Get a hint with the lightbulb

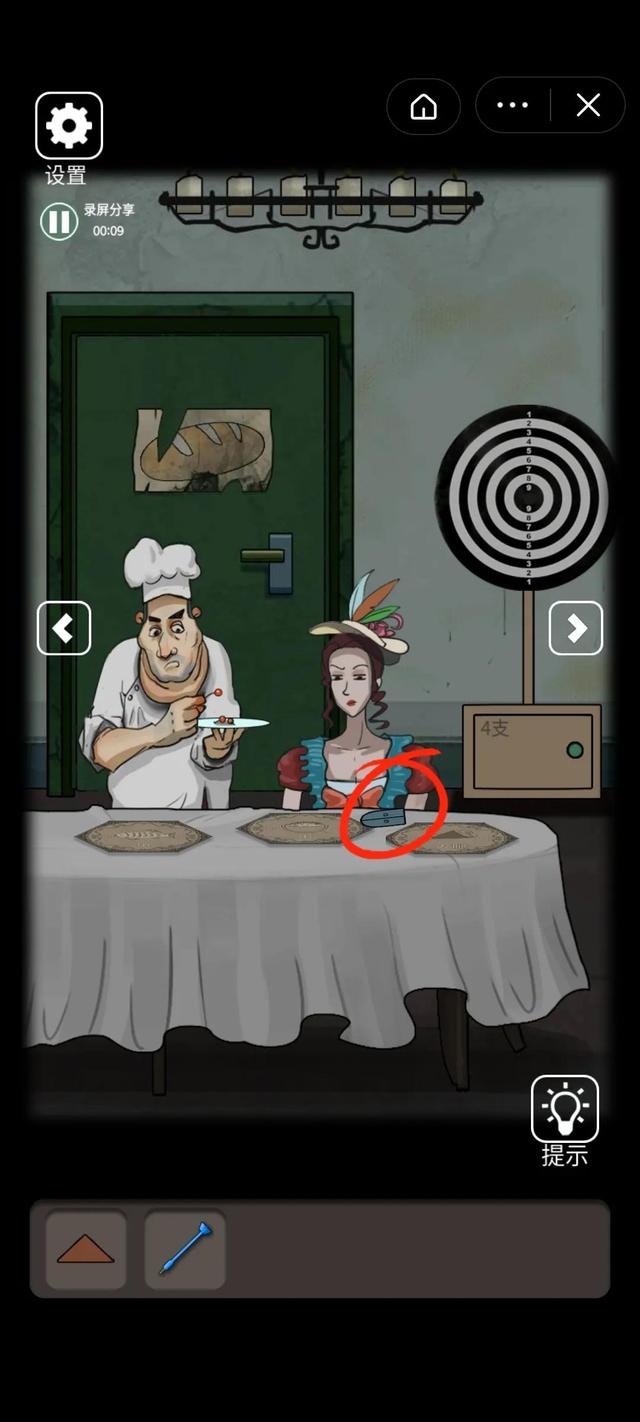click(565, 1109)
